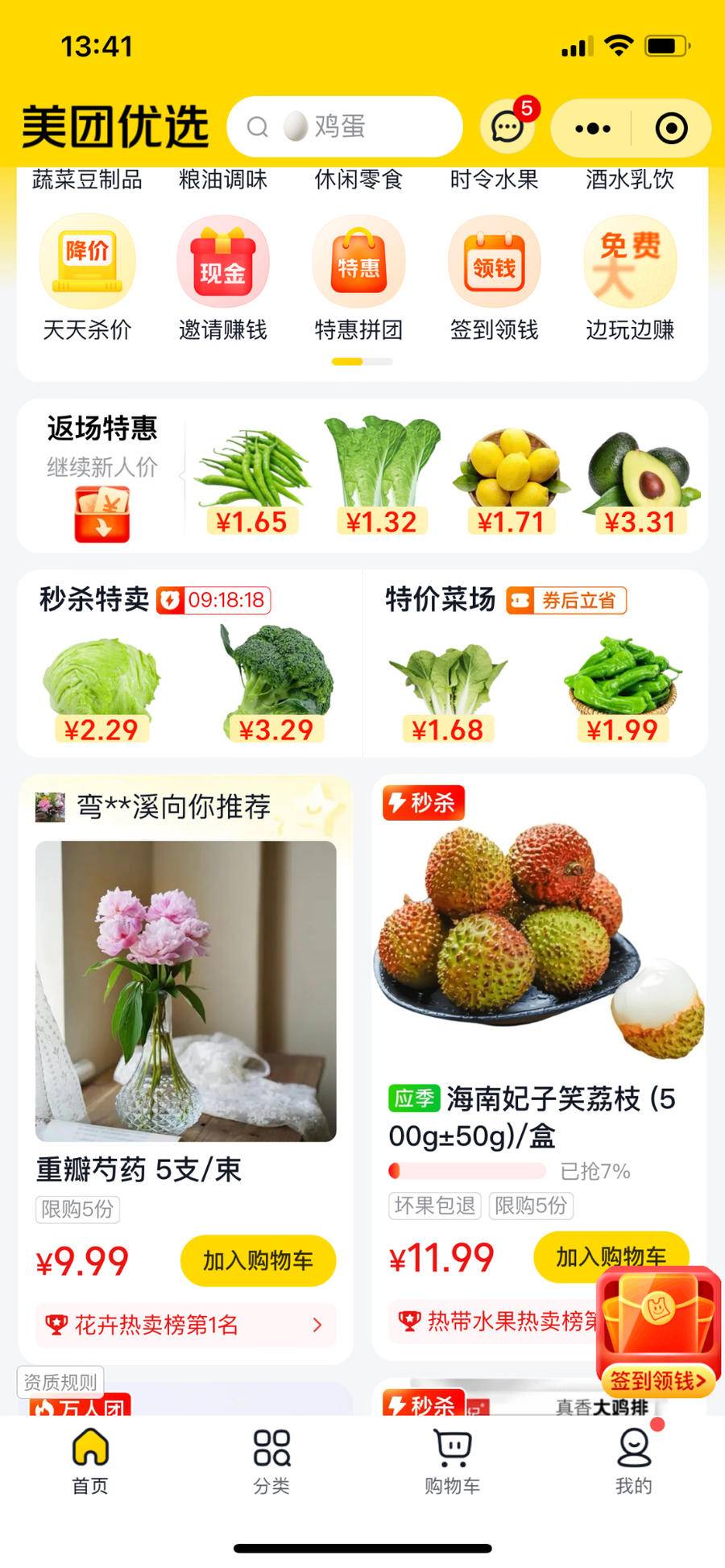
Task: Add the peony bouquet to cart
Action: pos(257,1260)
